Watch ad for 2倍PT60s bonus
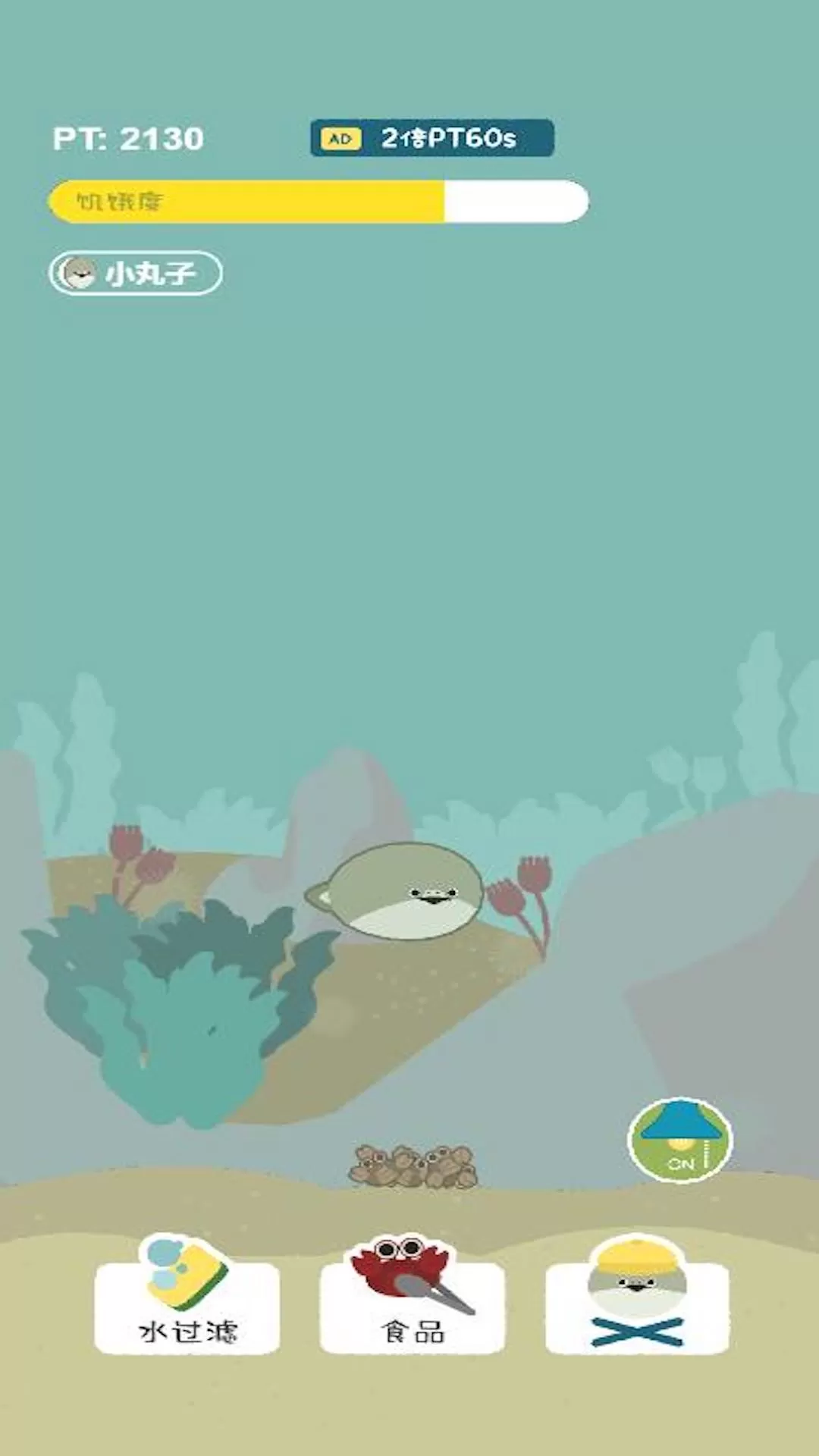 431,138
